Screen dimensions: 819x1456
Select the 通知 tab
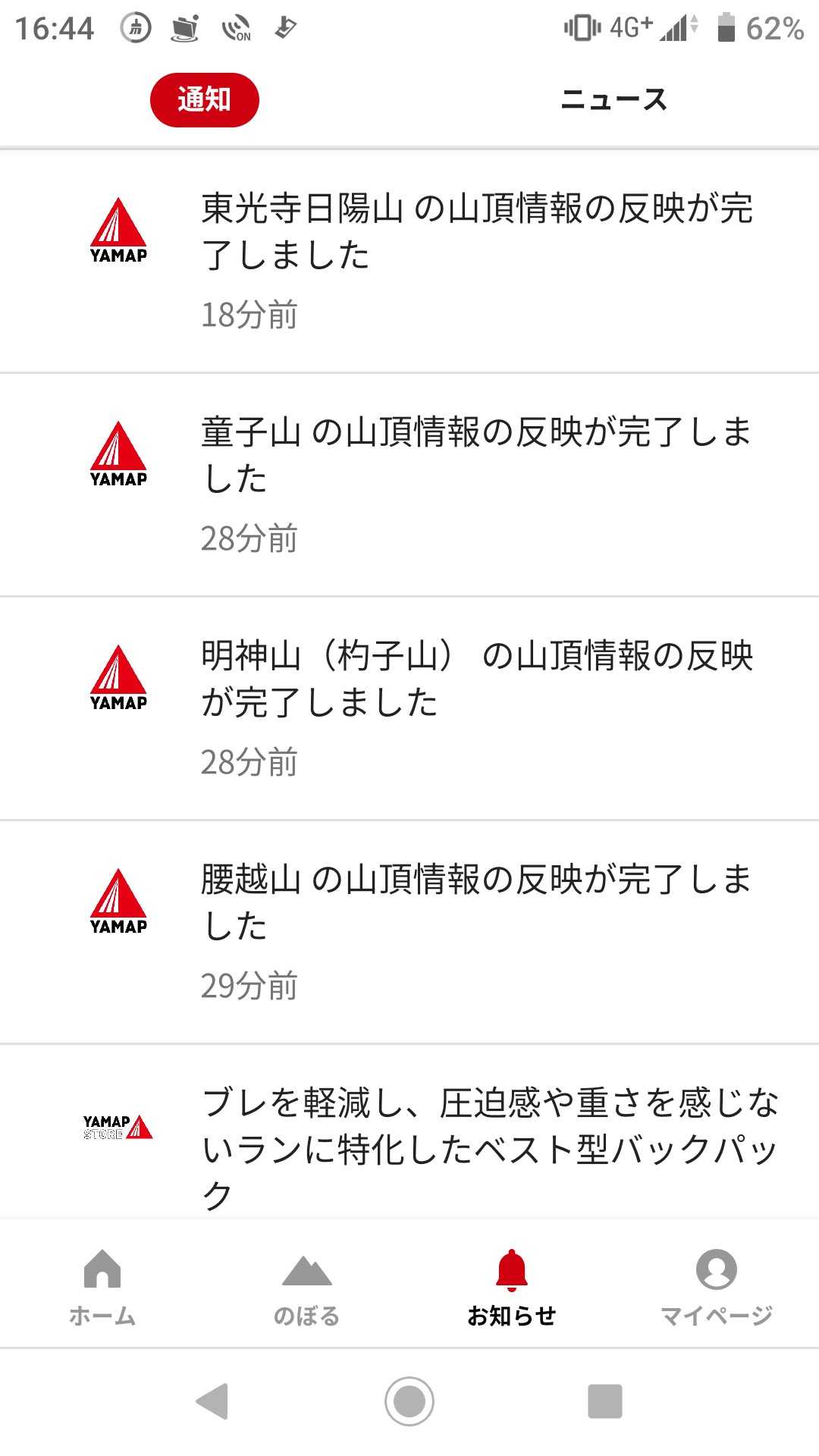coord(204,99)
